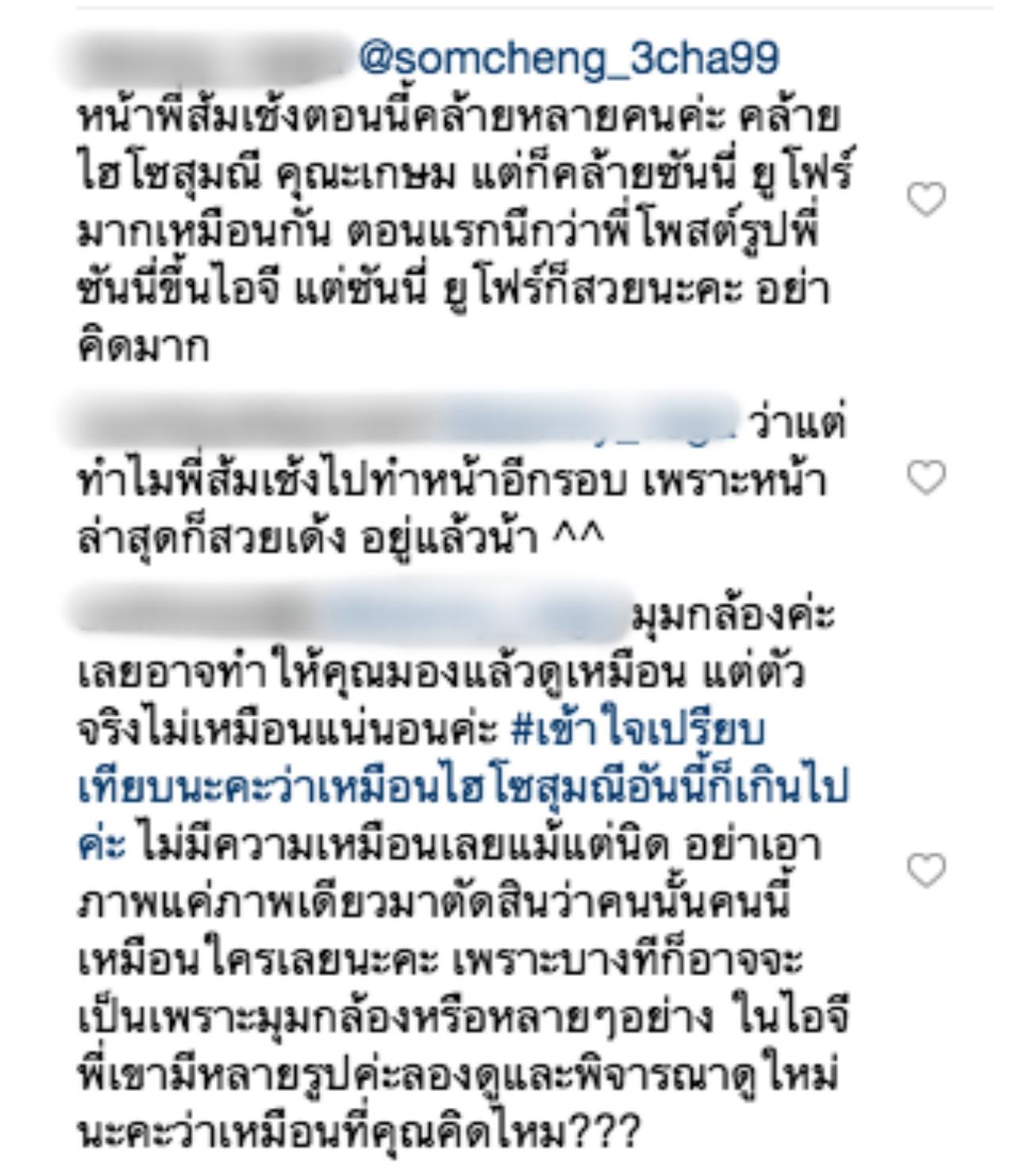Open the blue hashtag starting #เข้าใจเปรียบเทียบ
Image resolution: width=1016 pixels, height=1176 pixels.
[464, 787]
